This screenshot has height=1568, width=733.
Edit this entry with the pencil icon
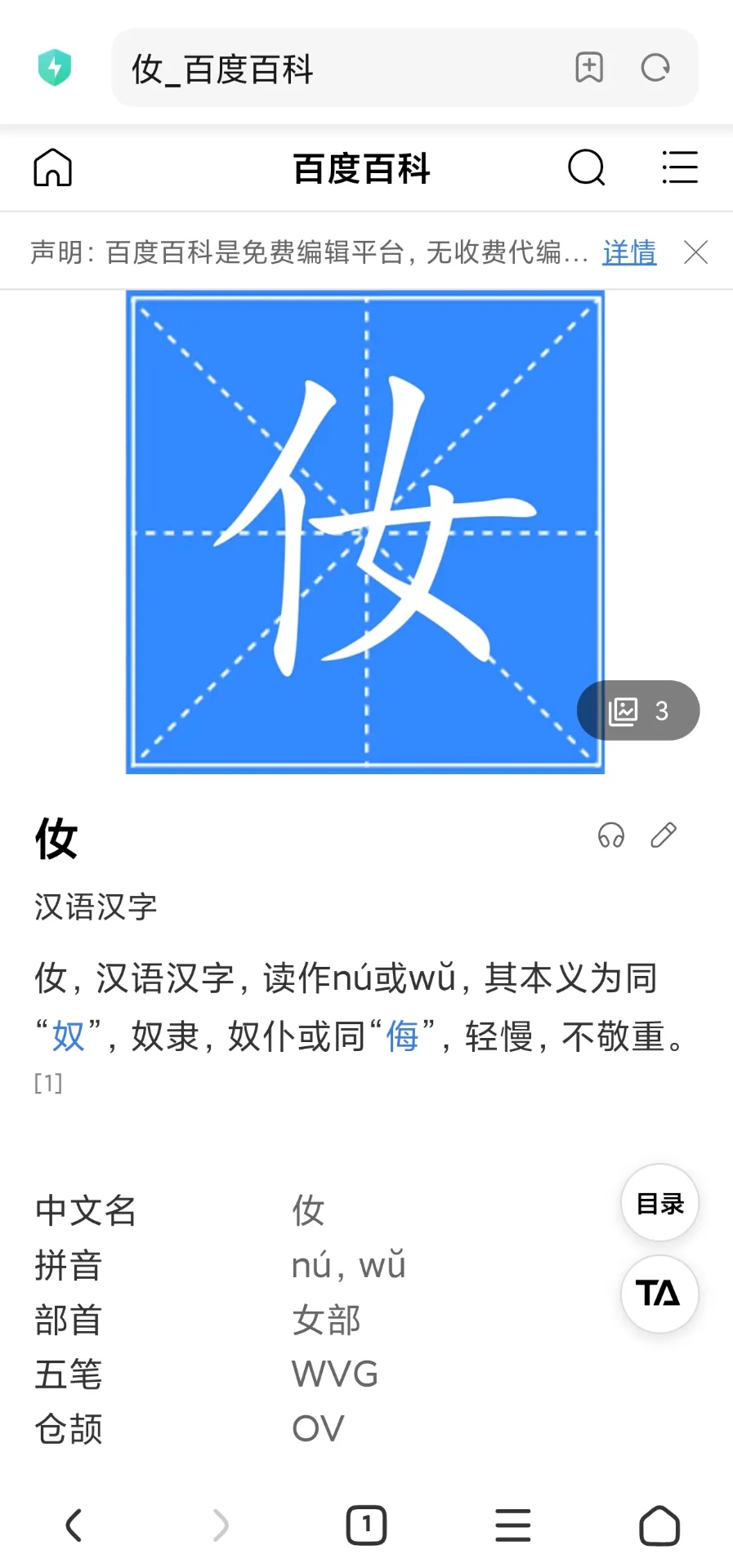(664, 835)
